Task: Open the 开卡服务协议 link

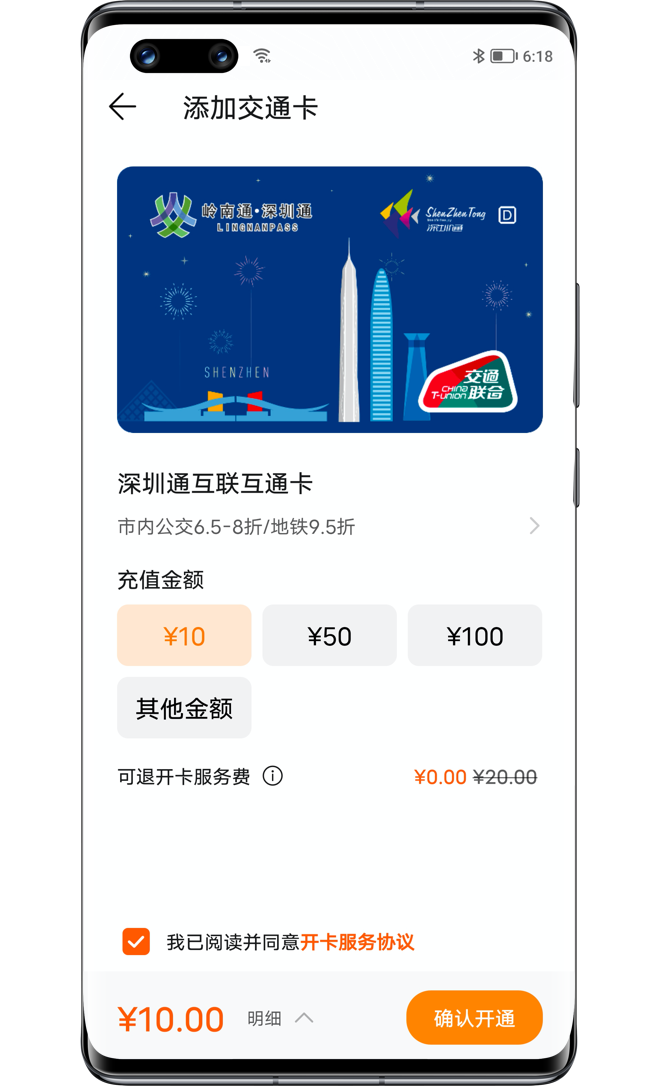Action: pyautogui.click(x=357, y=942)
